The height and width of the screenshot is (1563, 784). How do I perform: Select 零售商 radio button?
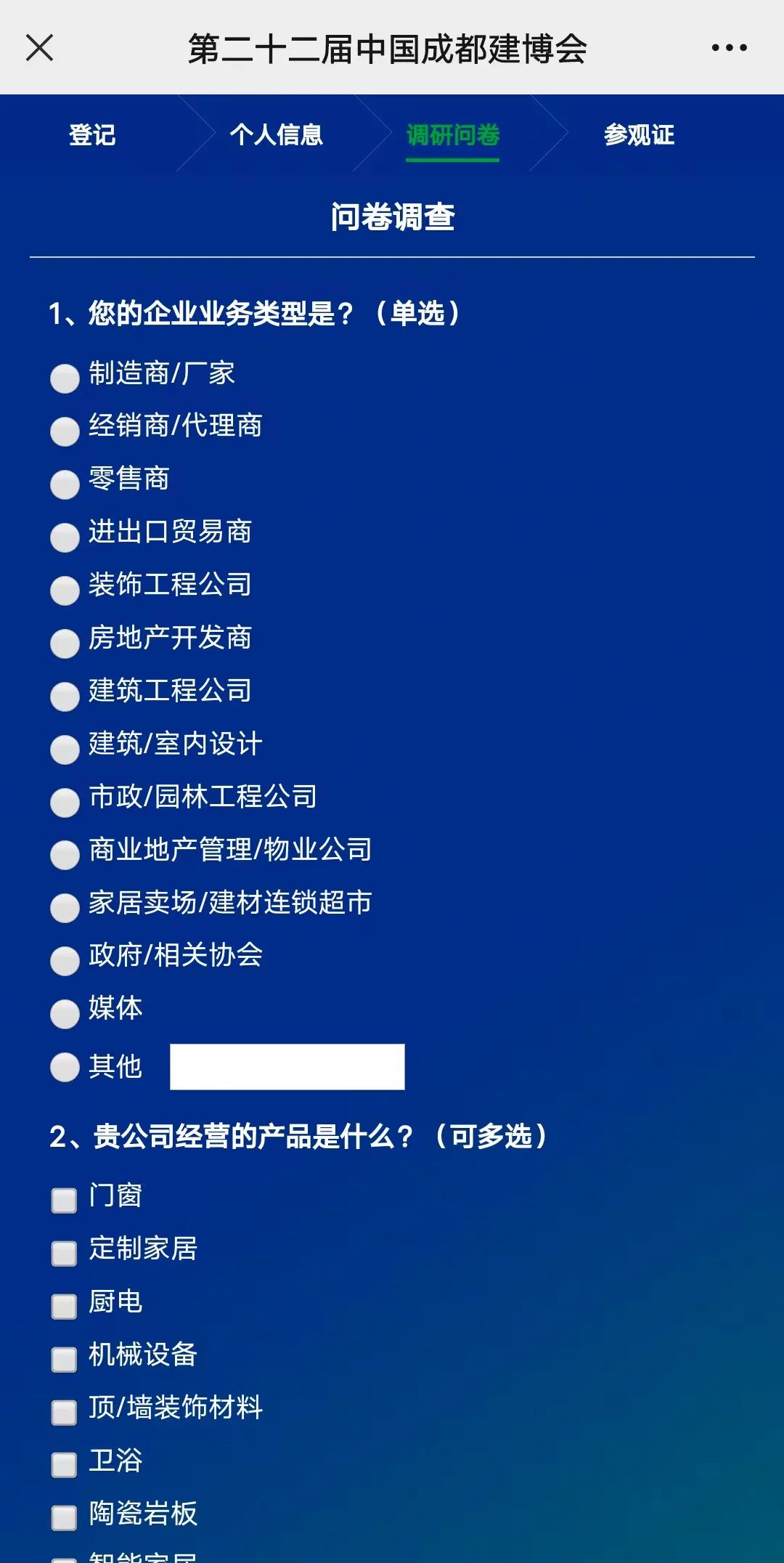[65, 484]
